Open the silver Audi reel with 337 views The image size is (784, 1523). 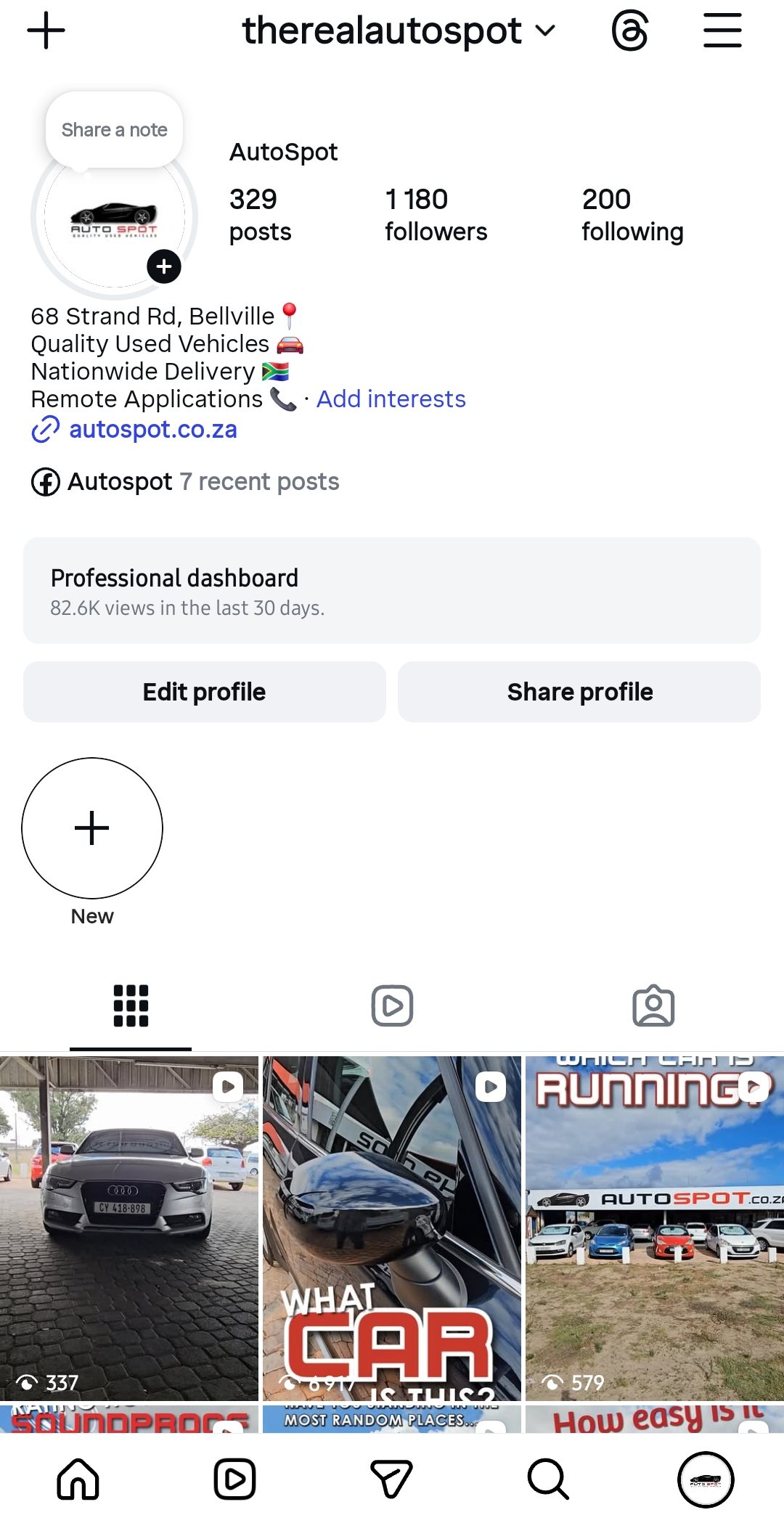coord(129,1228)
